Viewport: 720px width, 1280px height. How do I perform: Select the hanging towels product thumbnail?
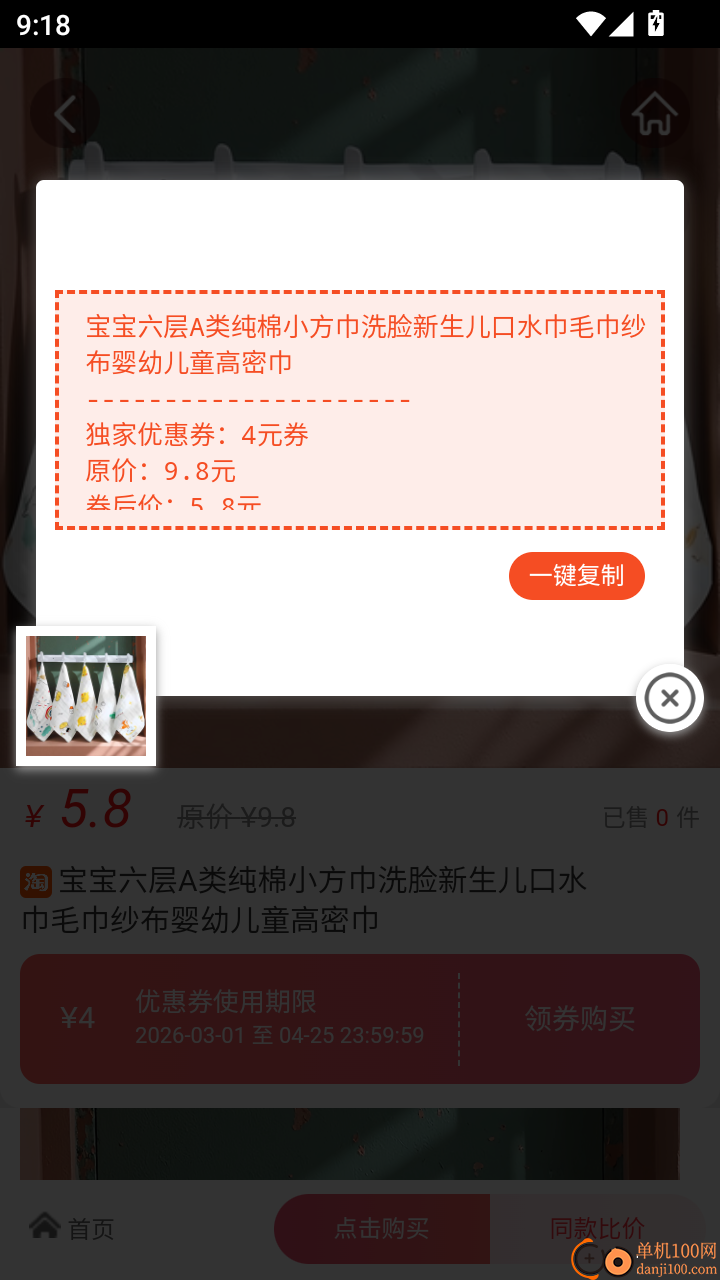[85, 695]
